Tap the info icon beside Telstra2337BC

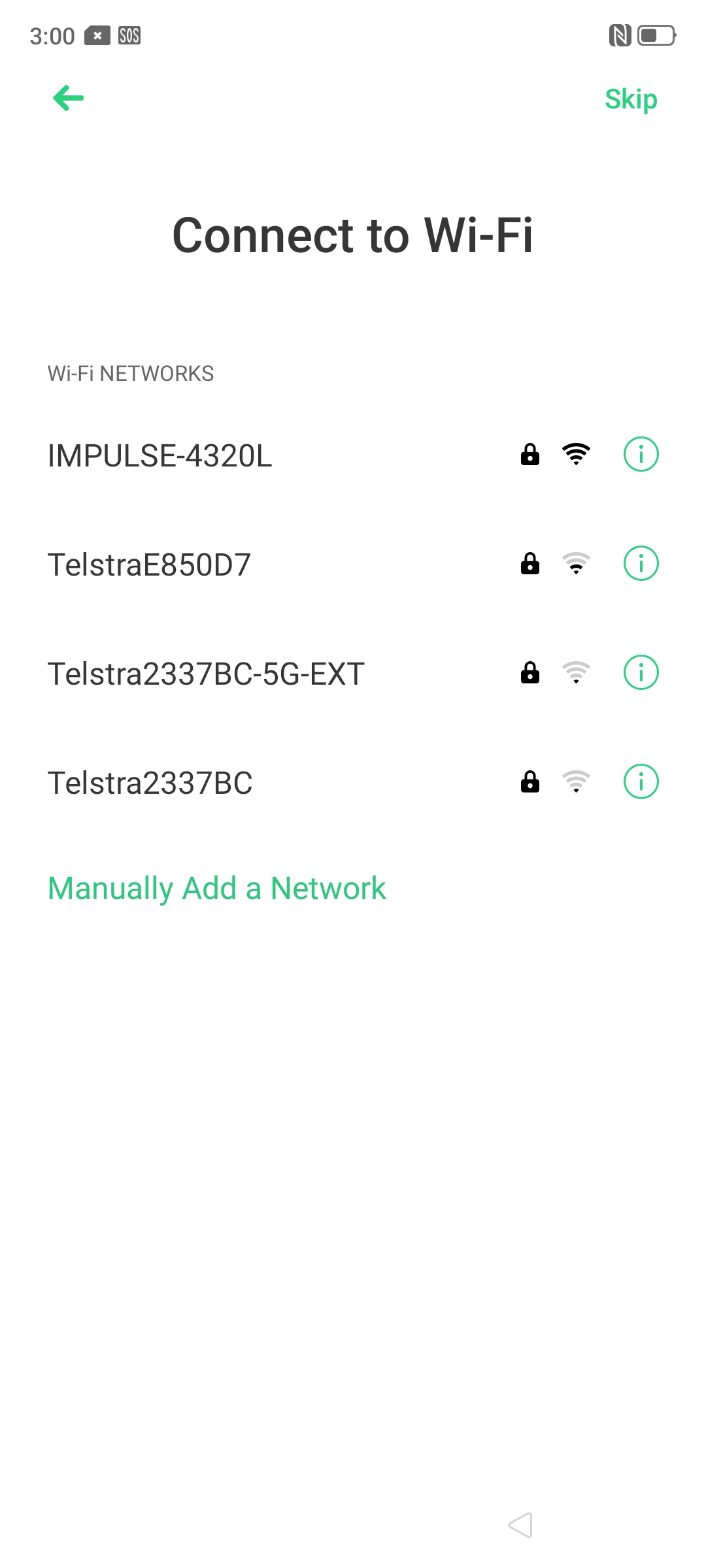coord(641,781)
